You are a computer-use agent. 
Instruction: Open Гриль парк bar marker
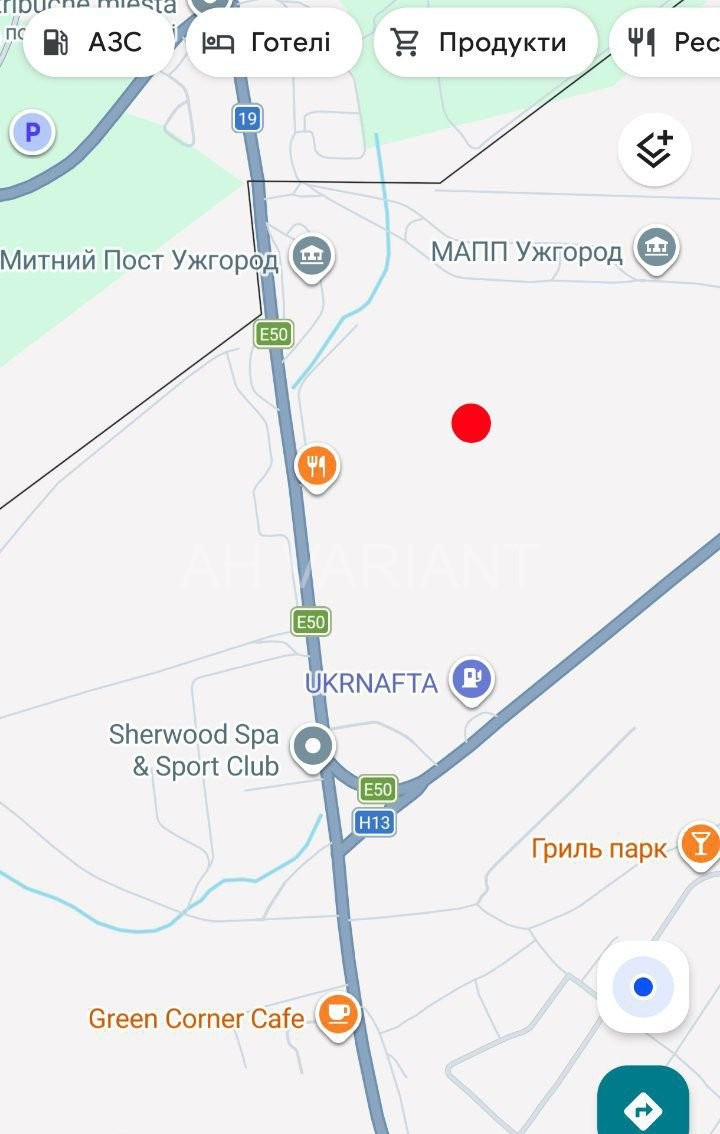click(698, 844)
